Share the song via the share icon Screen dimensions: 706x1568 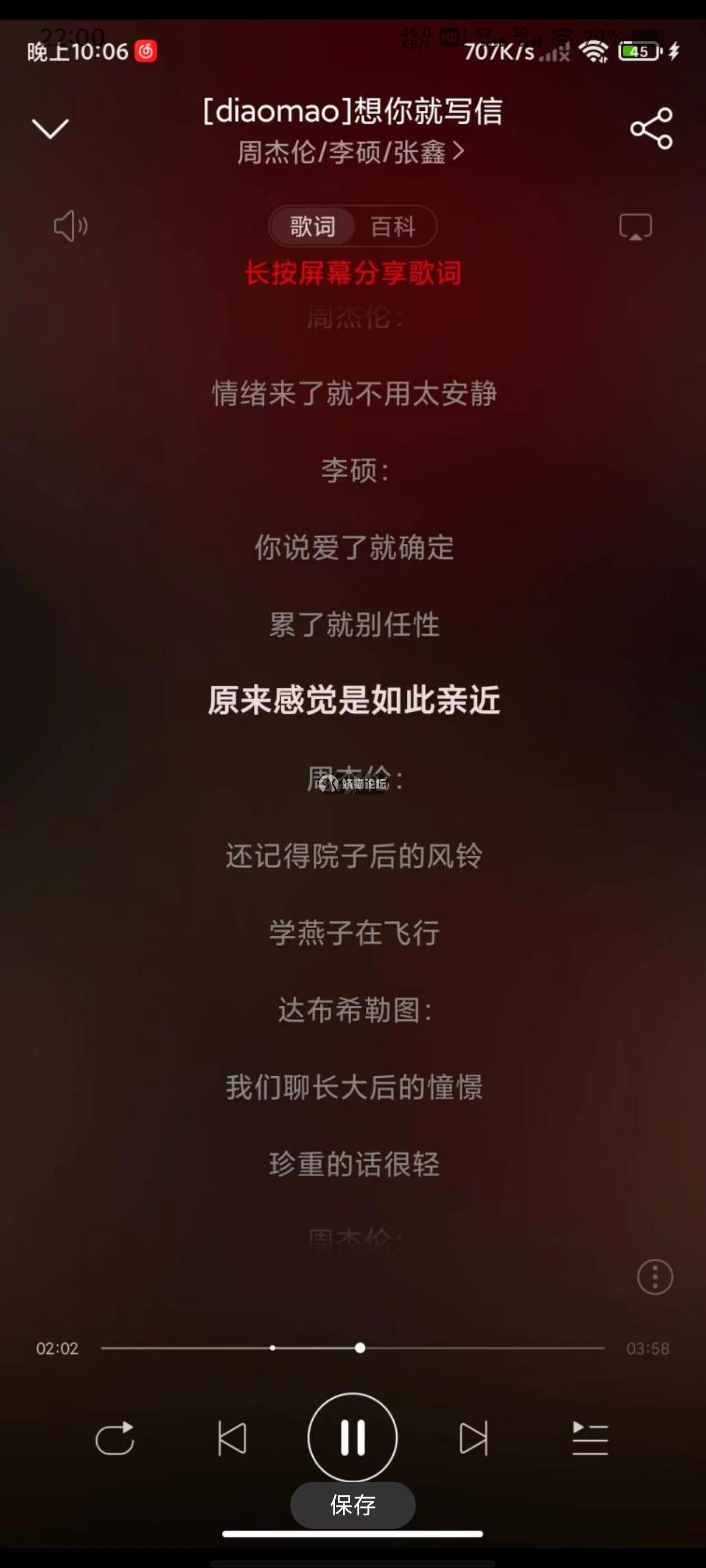click(651, 128)
